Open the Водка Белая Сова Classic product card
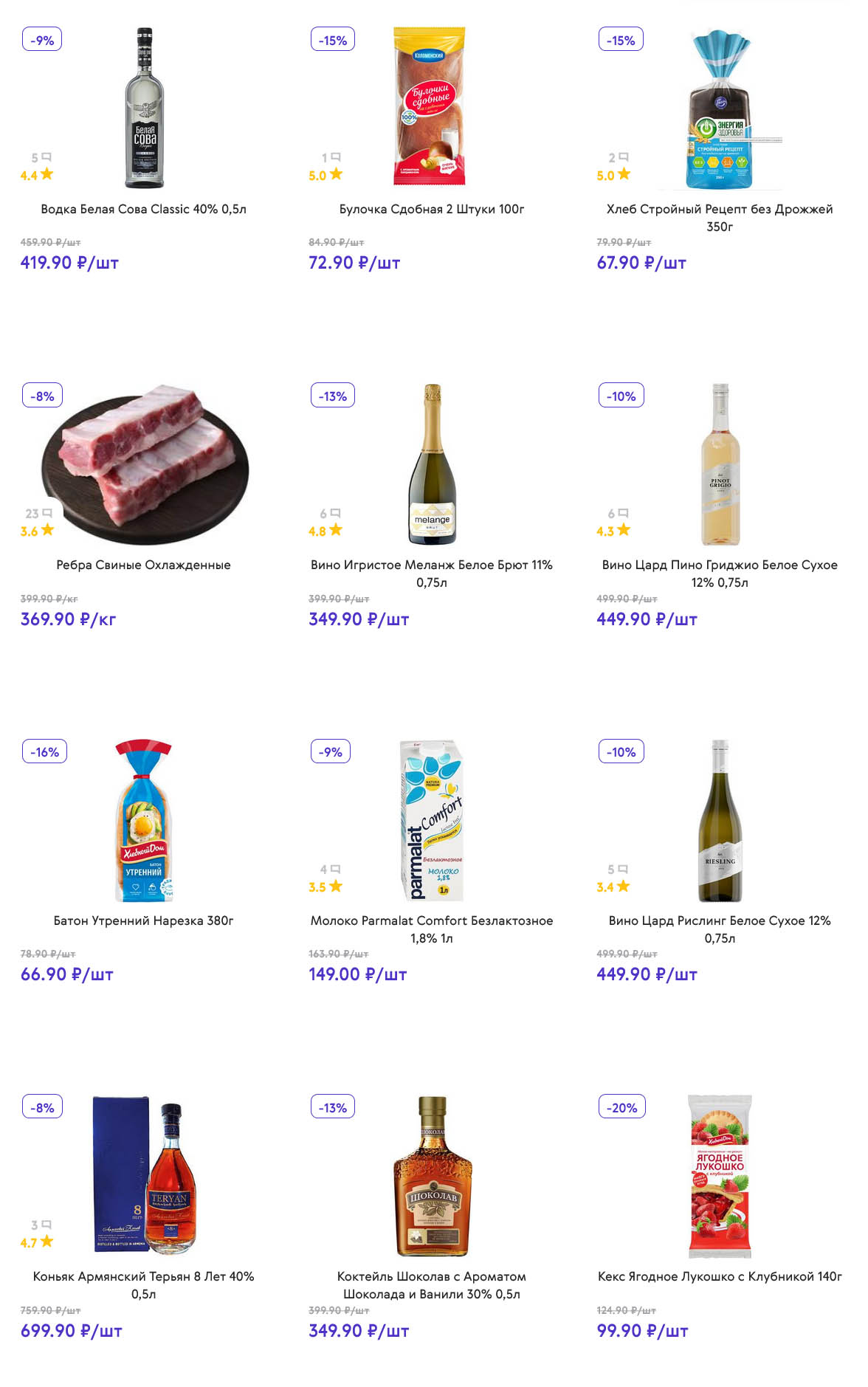Screen dimensions: 868x1387 [x=144, y=209]
